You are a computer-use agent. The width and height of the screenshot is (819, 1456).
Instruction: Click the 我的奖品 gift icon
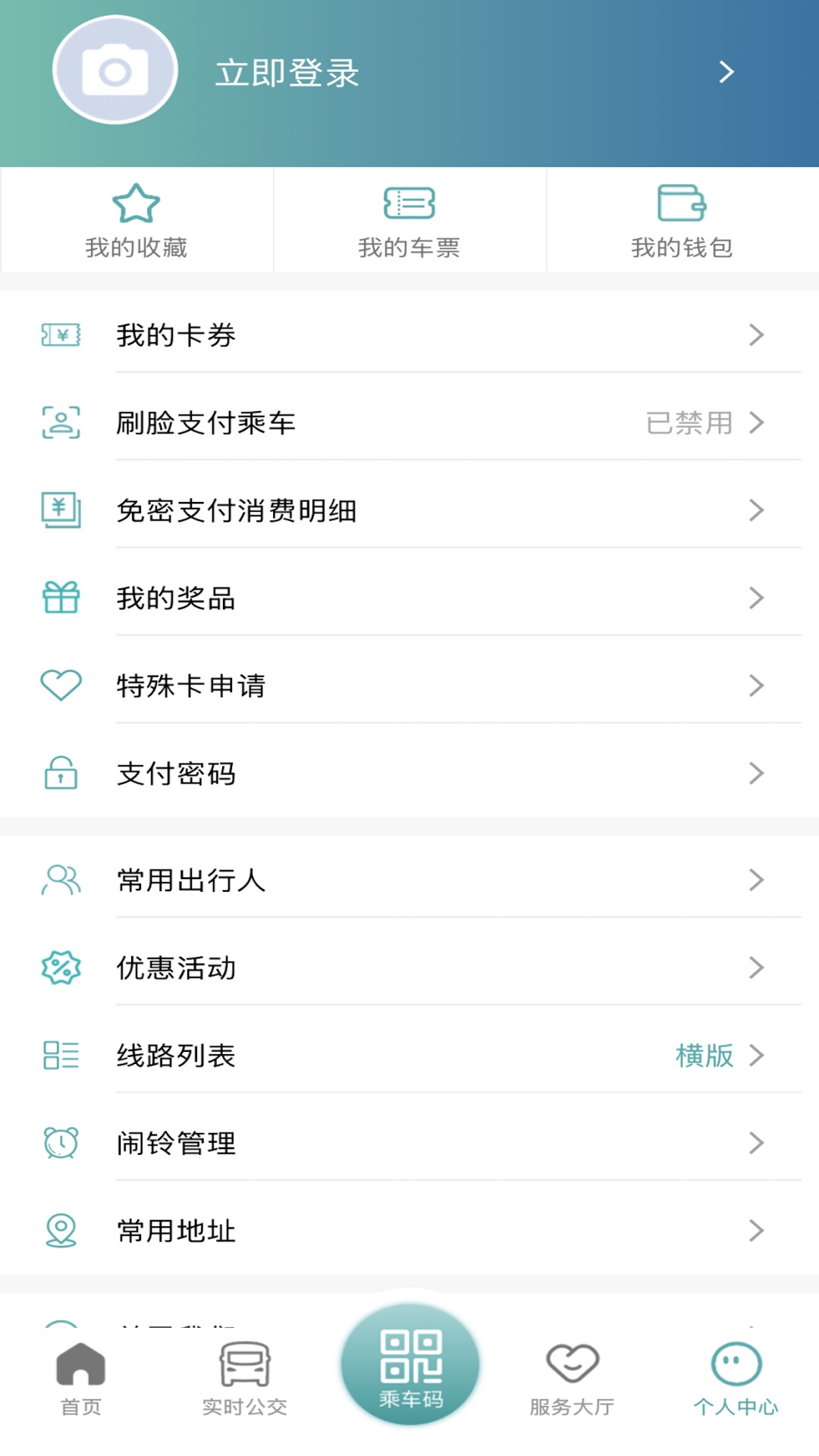pyautogui.click(x=61, y=597)
